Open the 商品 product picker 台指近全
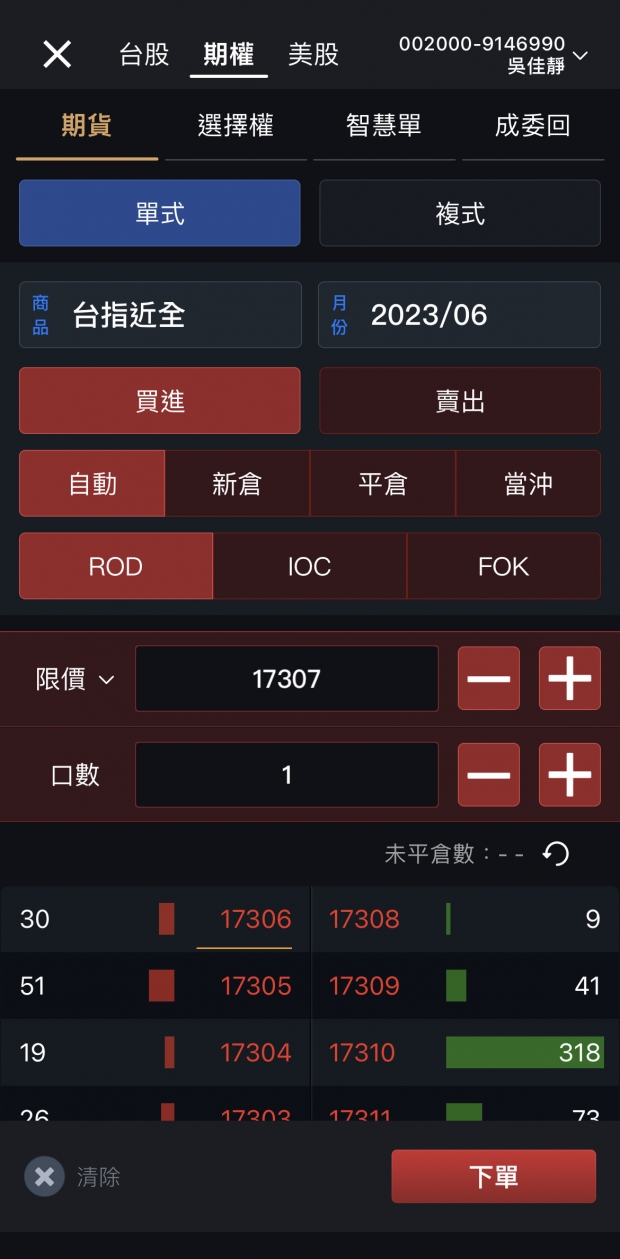Screen dimensions: 620x1259 (x=160, y=315)
